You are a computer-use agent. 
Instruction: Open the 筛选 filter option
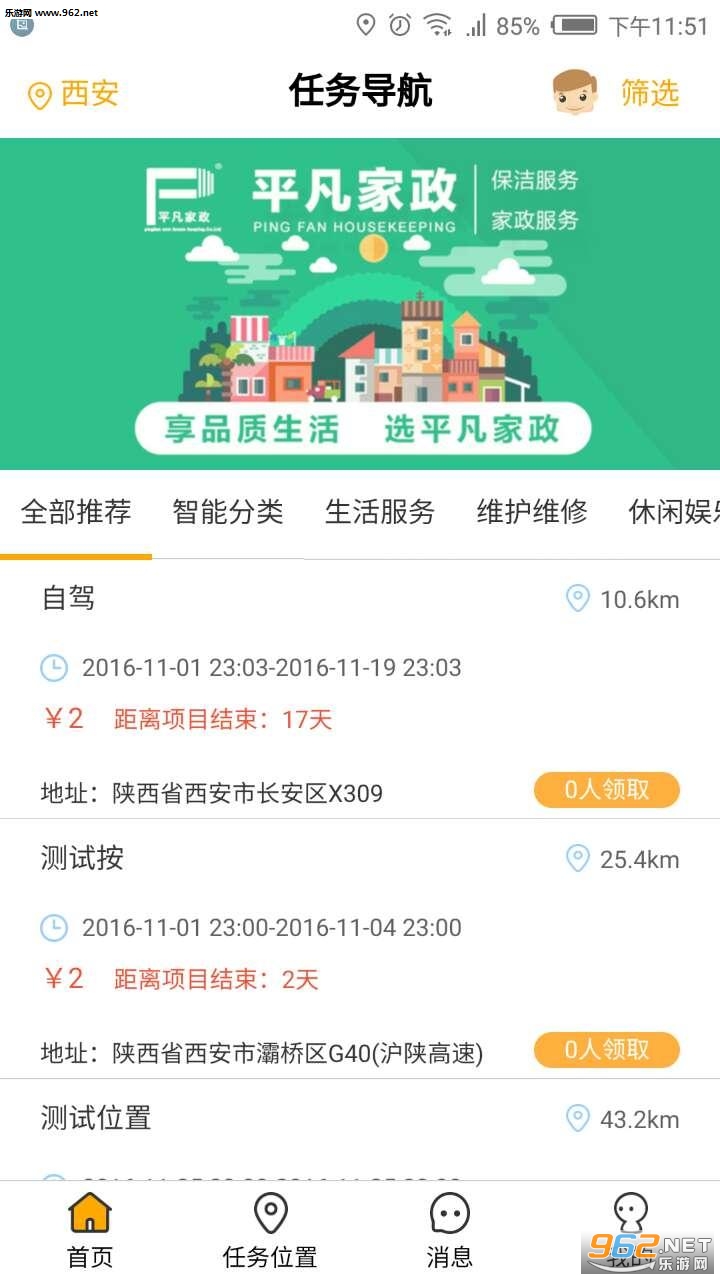[x=648, y=93]
